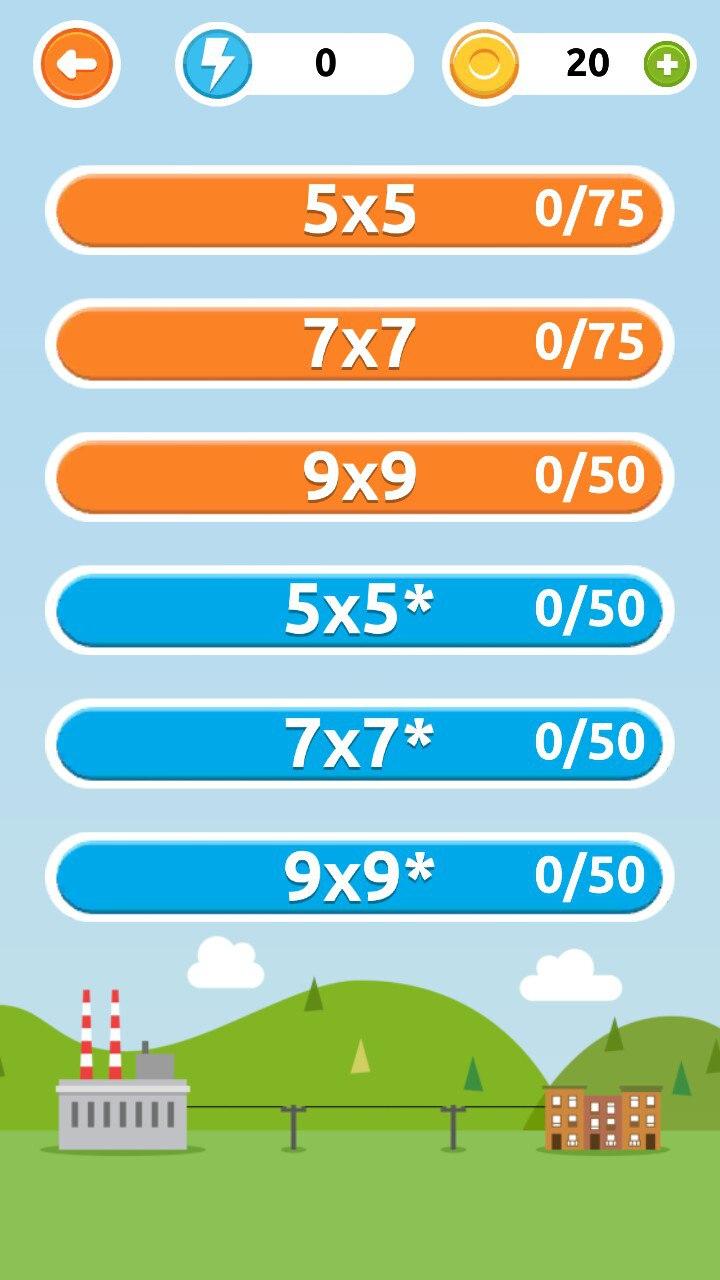Select the orange 7x7 level pack
720x1280 pixels.
(360, 344)
